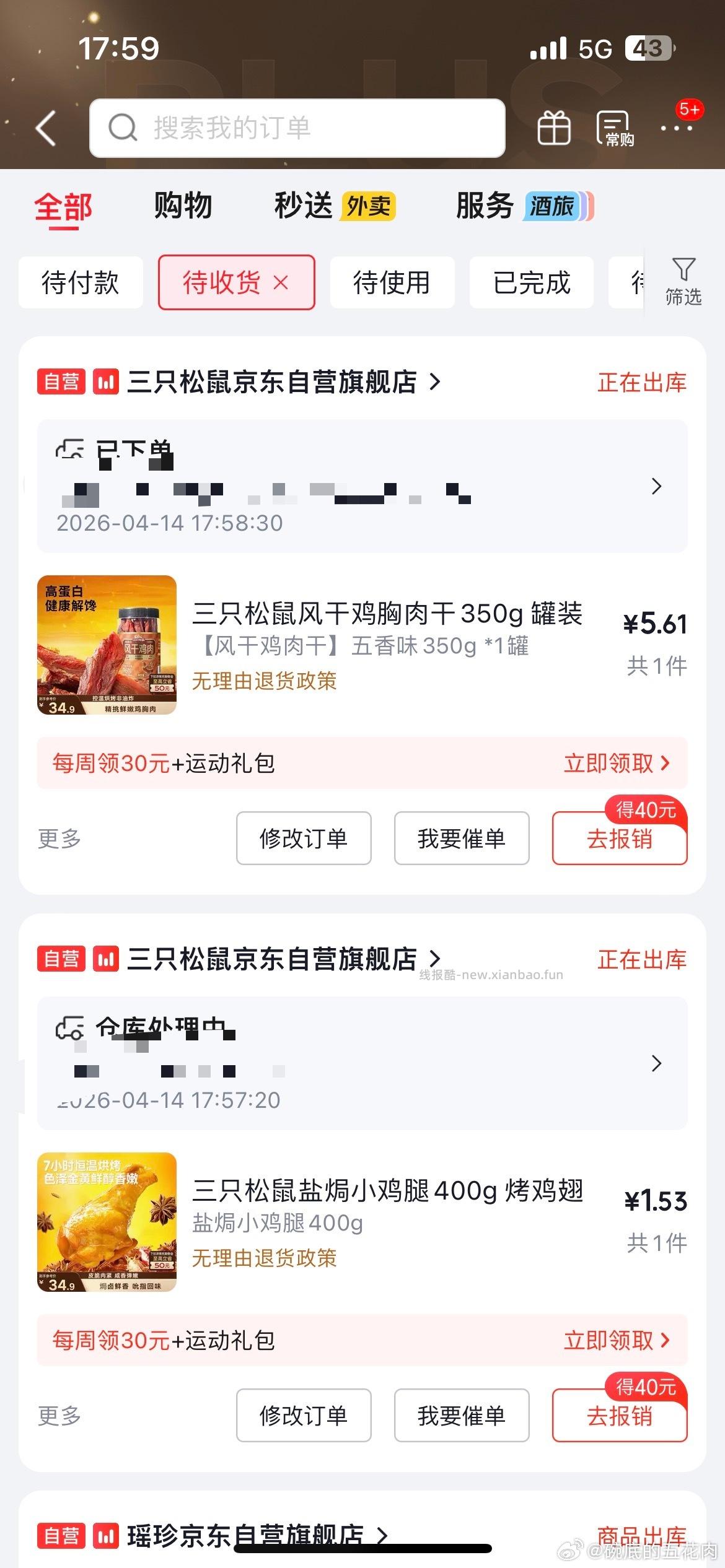Enable the 已完成 order filter
This screenshot has width=725, height=1568.
[x=531, y=282]
